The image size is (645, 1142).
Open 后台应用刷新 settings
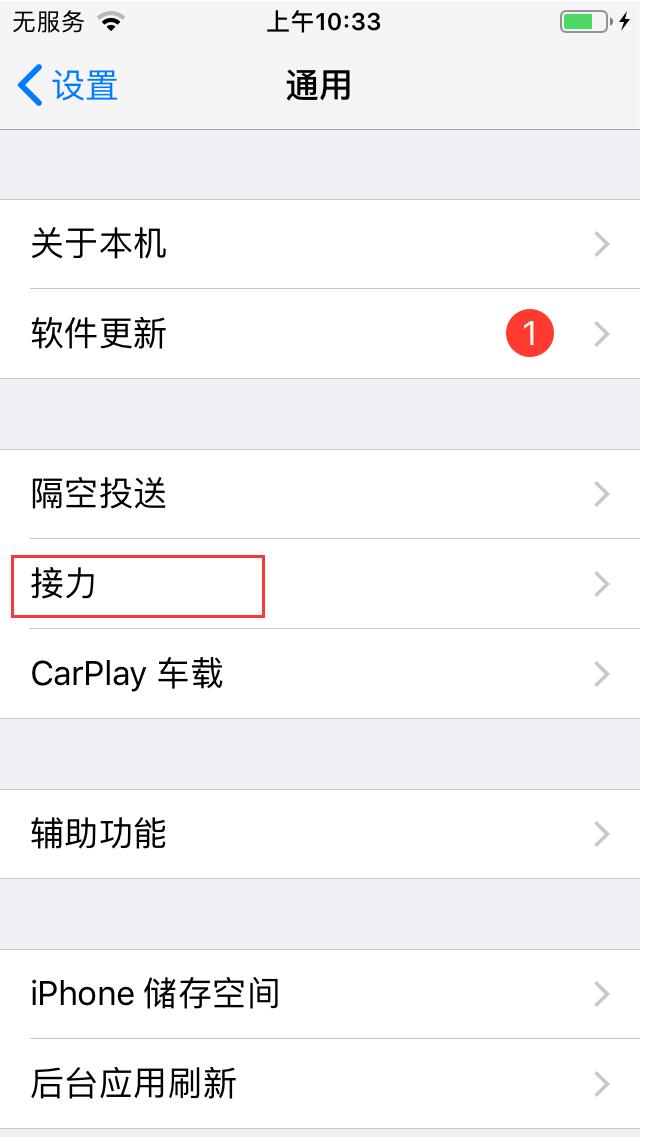(x=320, y=1084)
